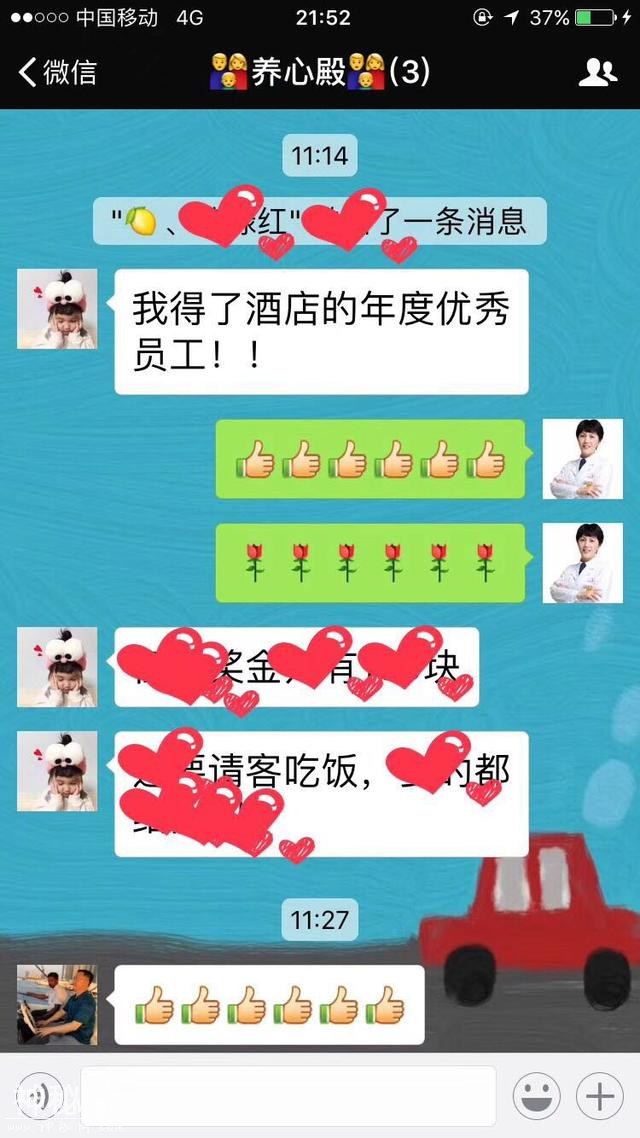Open the emoji sticker panel
Viewport: 640px width, 1138px height.
537,1097
